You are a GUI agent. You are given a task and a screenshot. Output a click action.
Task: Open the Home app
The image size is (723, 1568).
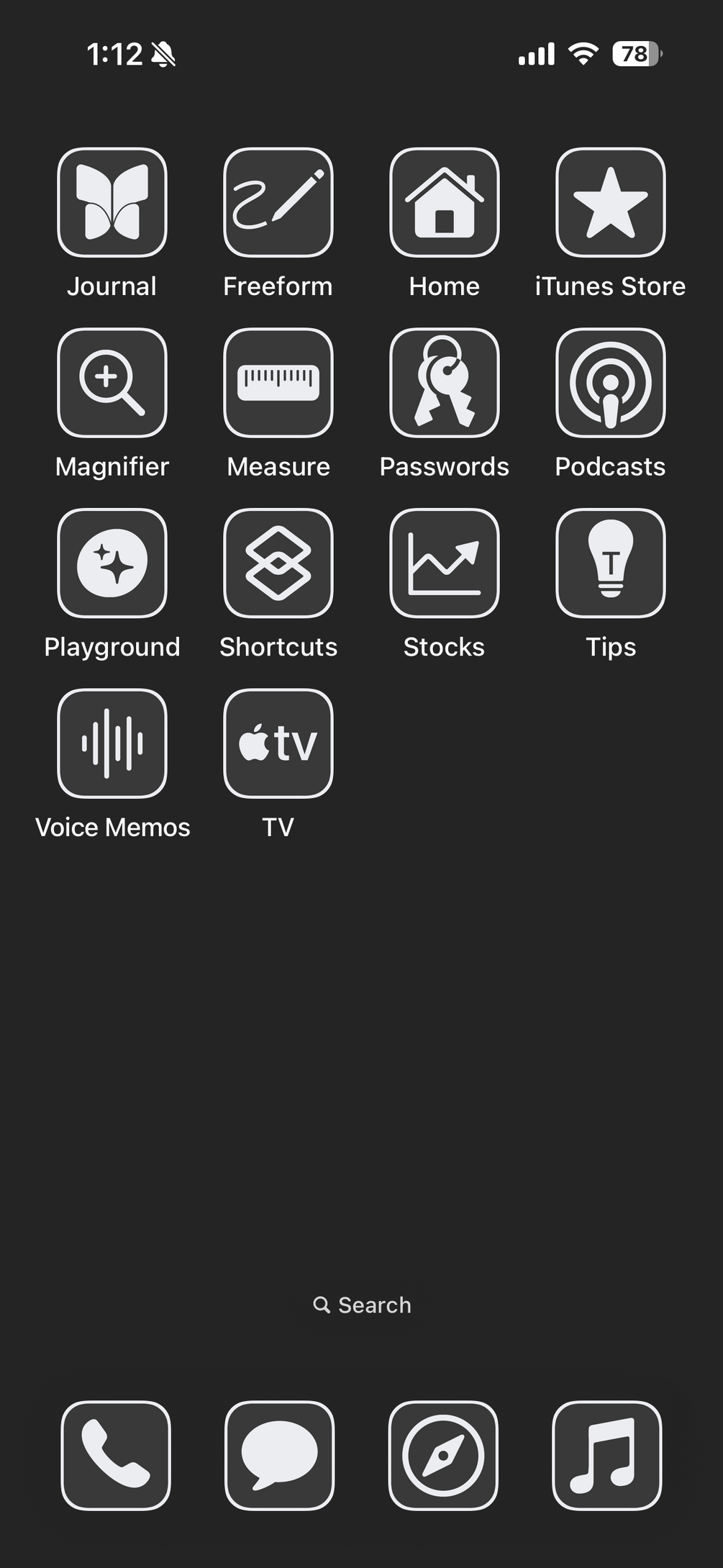coord(445,202)
